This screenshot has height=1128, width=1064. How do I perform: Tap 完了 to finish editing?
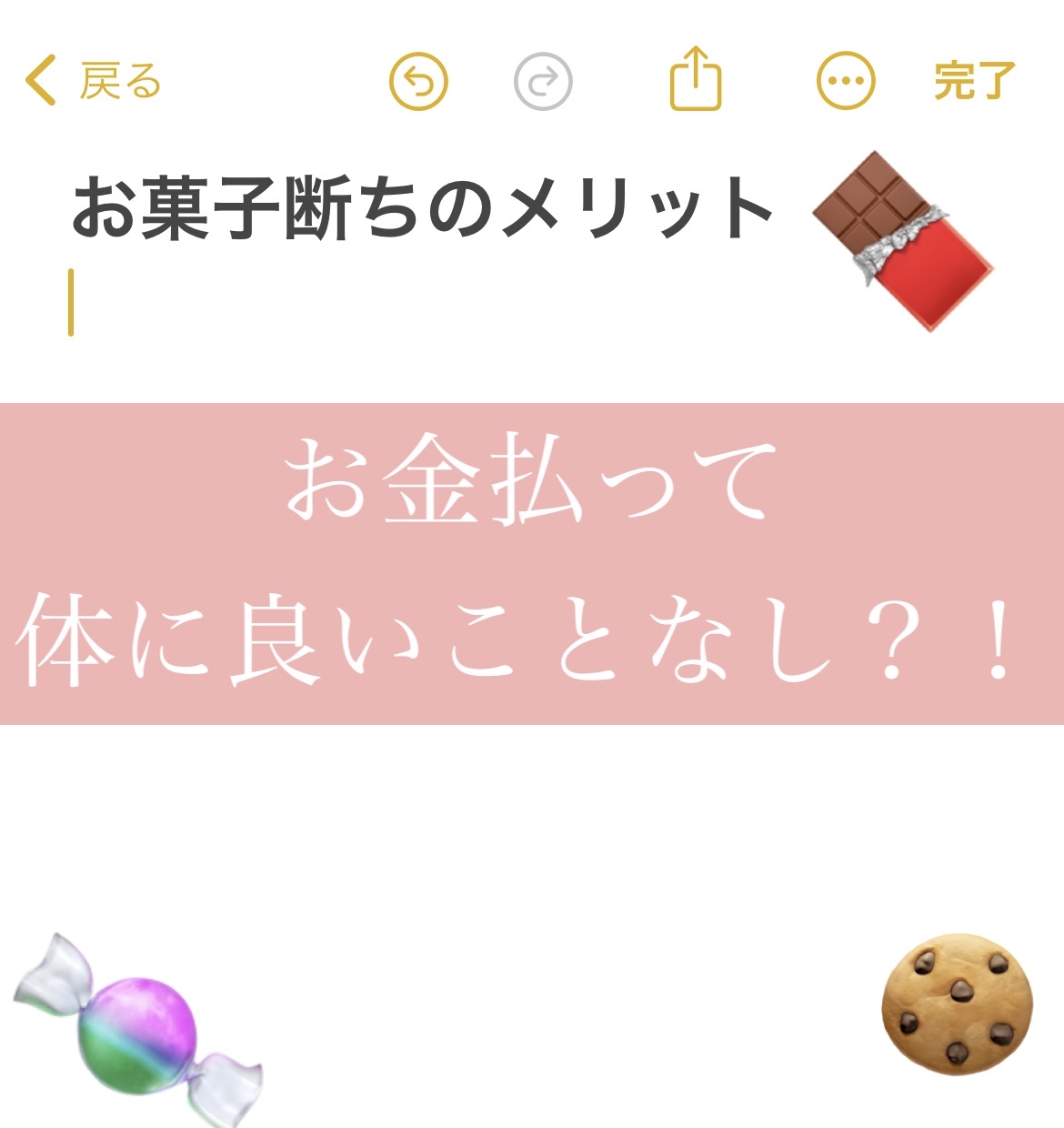(973, 82)
